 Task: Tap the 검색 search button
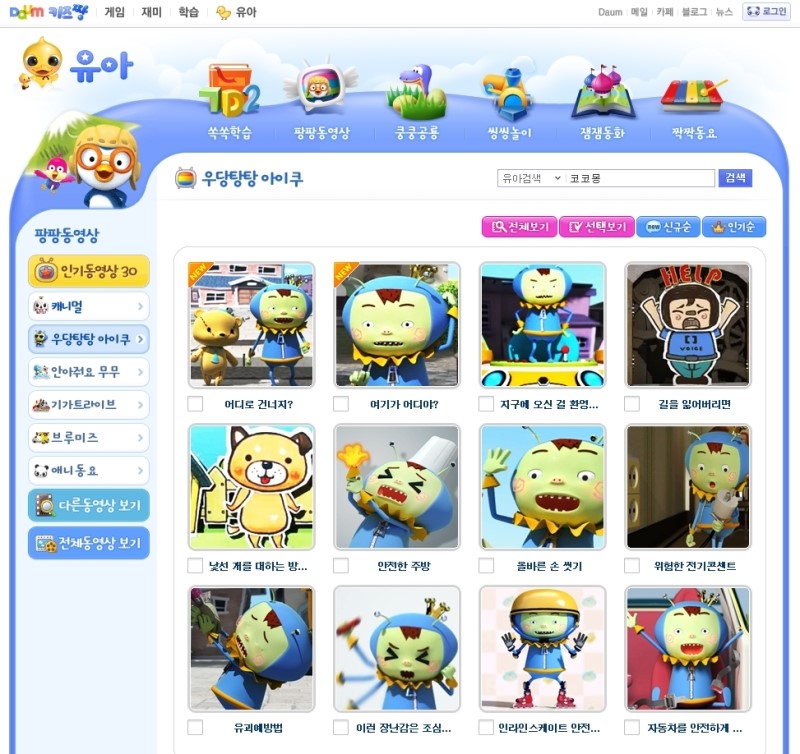tap(735, 178)
